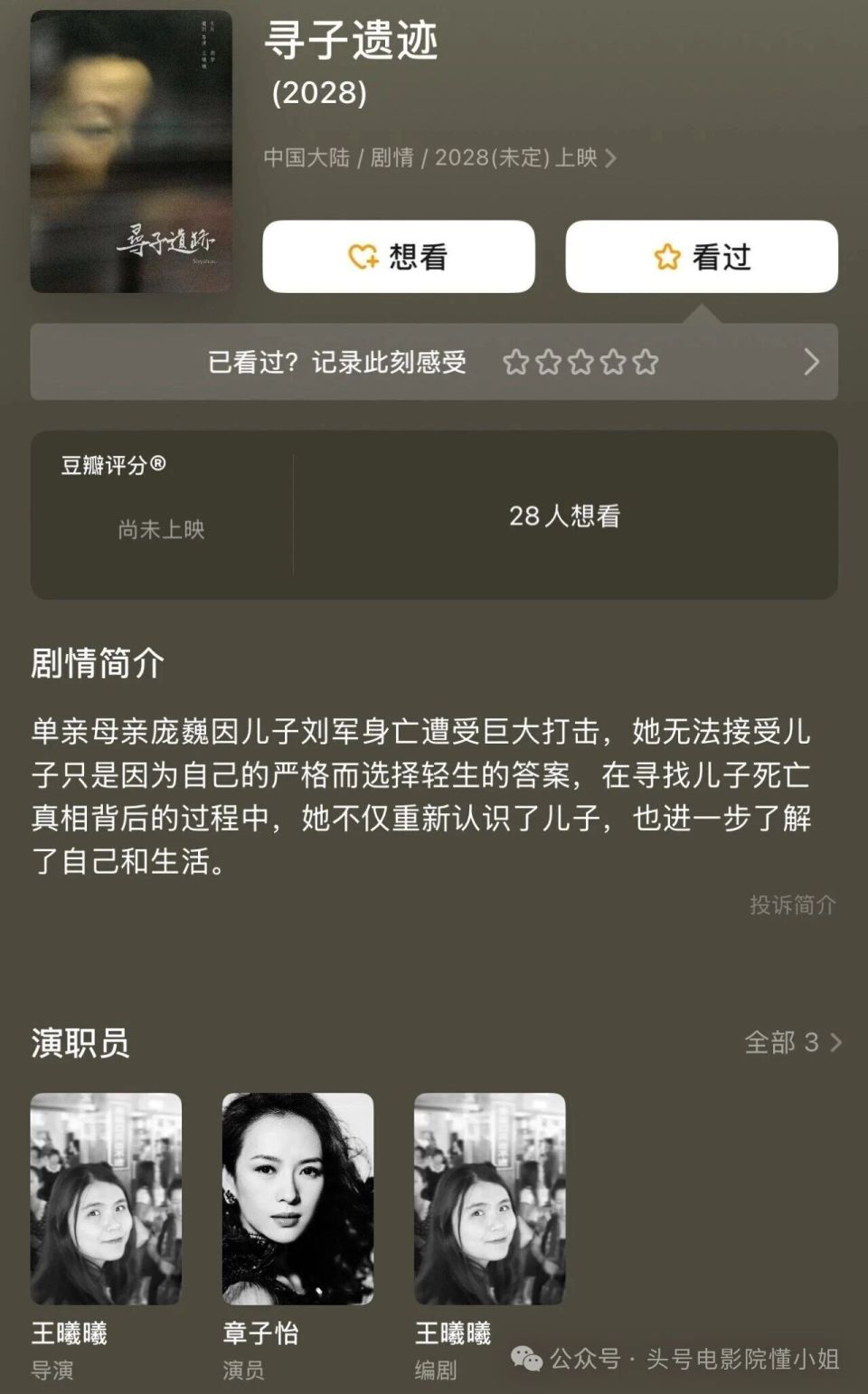
Task: Select 中国大陆 region in the breadcrumb
Action: click(x=307, y=159)
